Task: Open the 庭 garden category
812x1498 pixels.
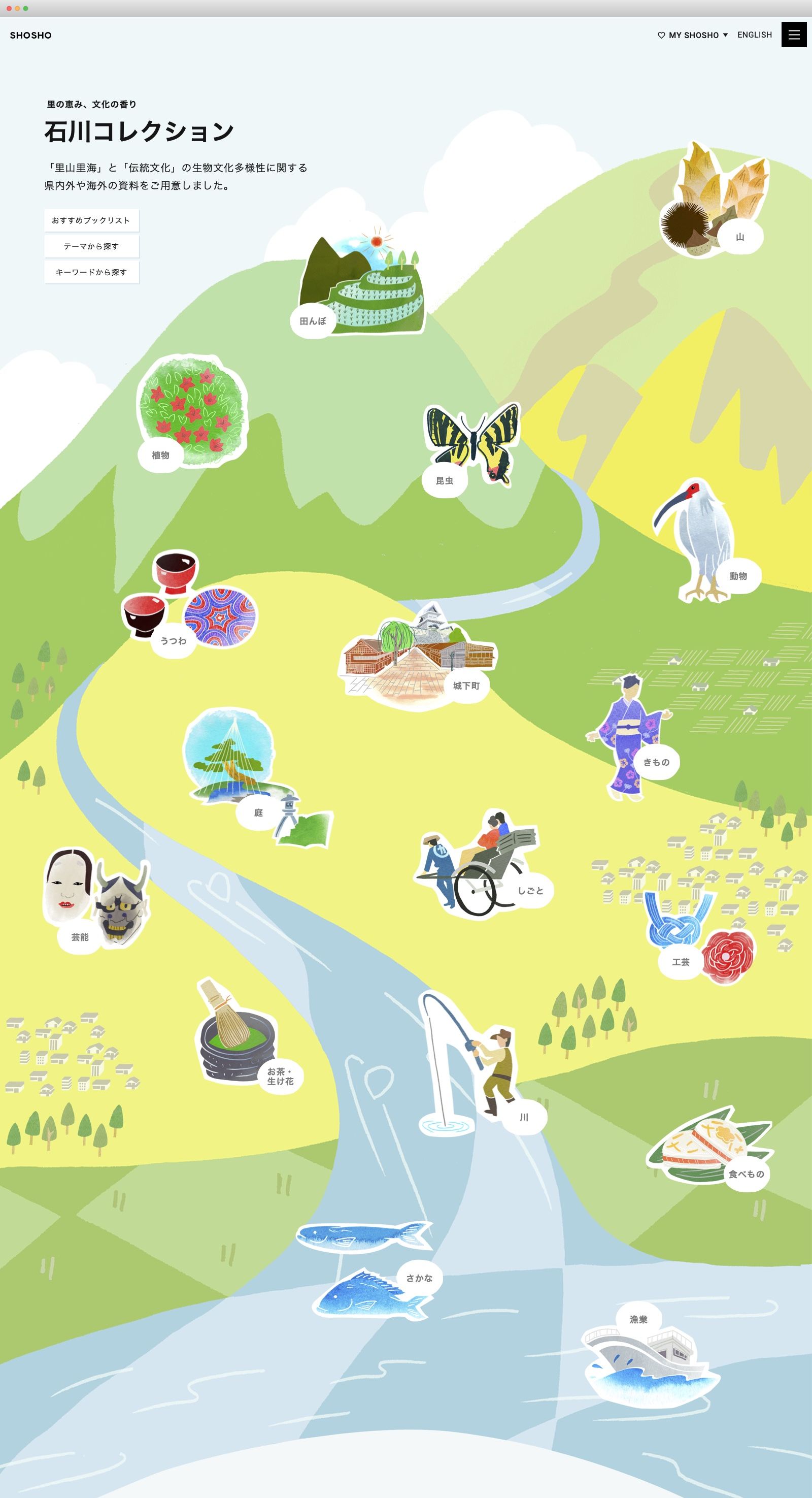Action: [259, 813]
